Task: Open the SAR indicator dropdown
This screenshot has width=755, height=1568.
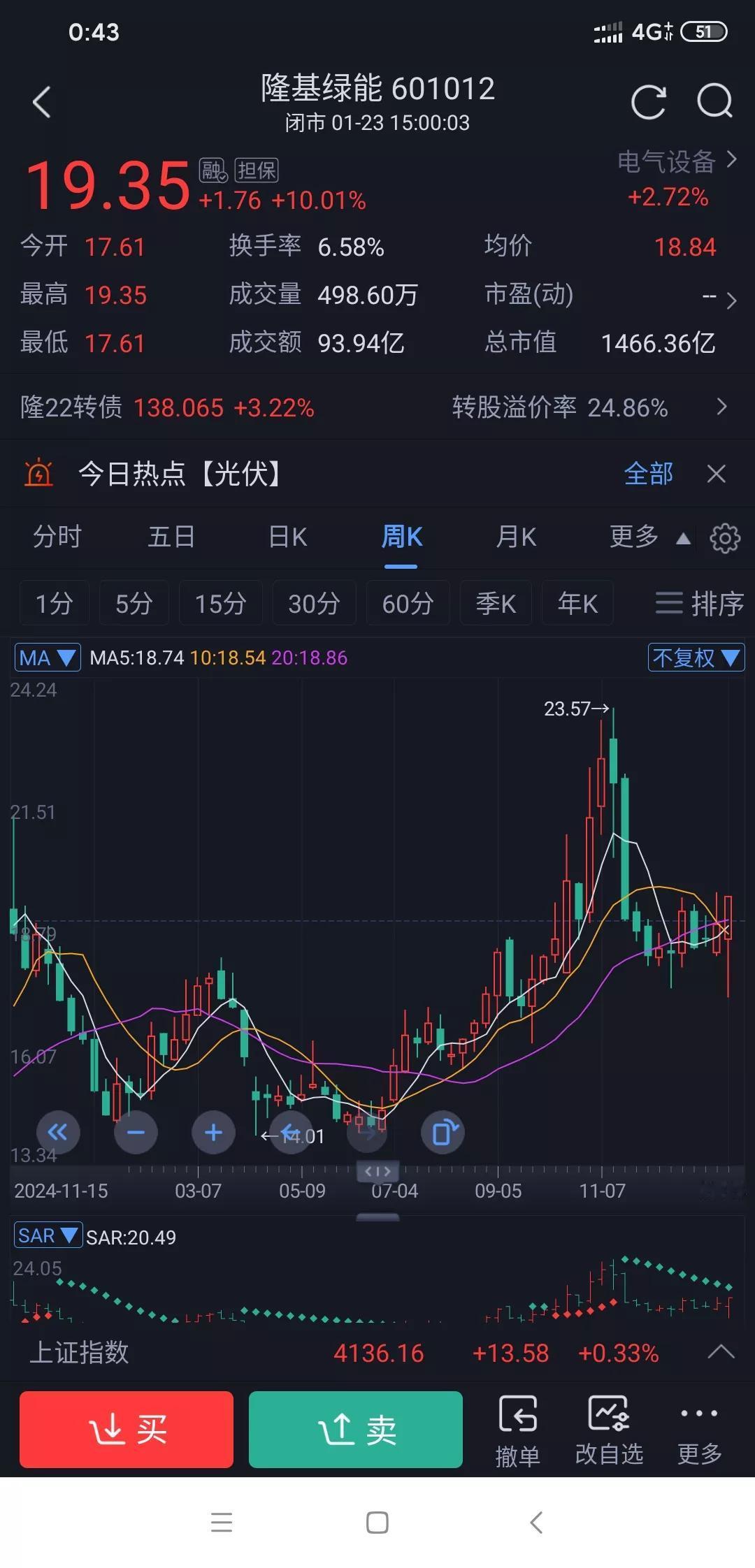Action: tap(48, 1235)
